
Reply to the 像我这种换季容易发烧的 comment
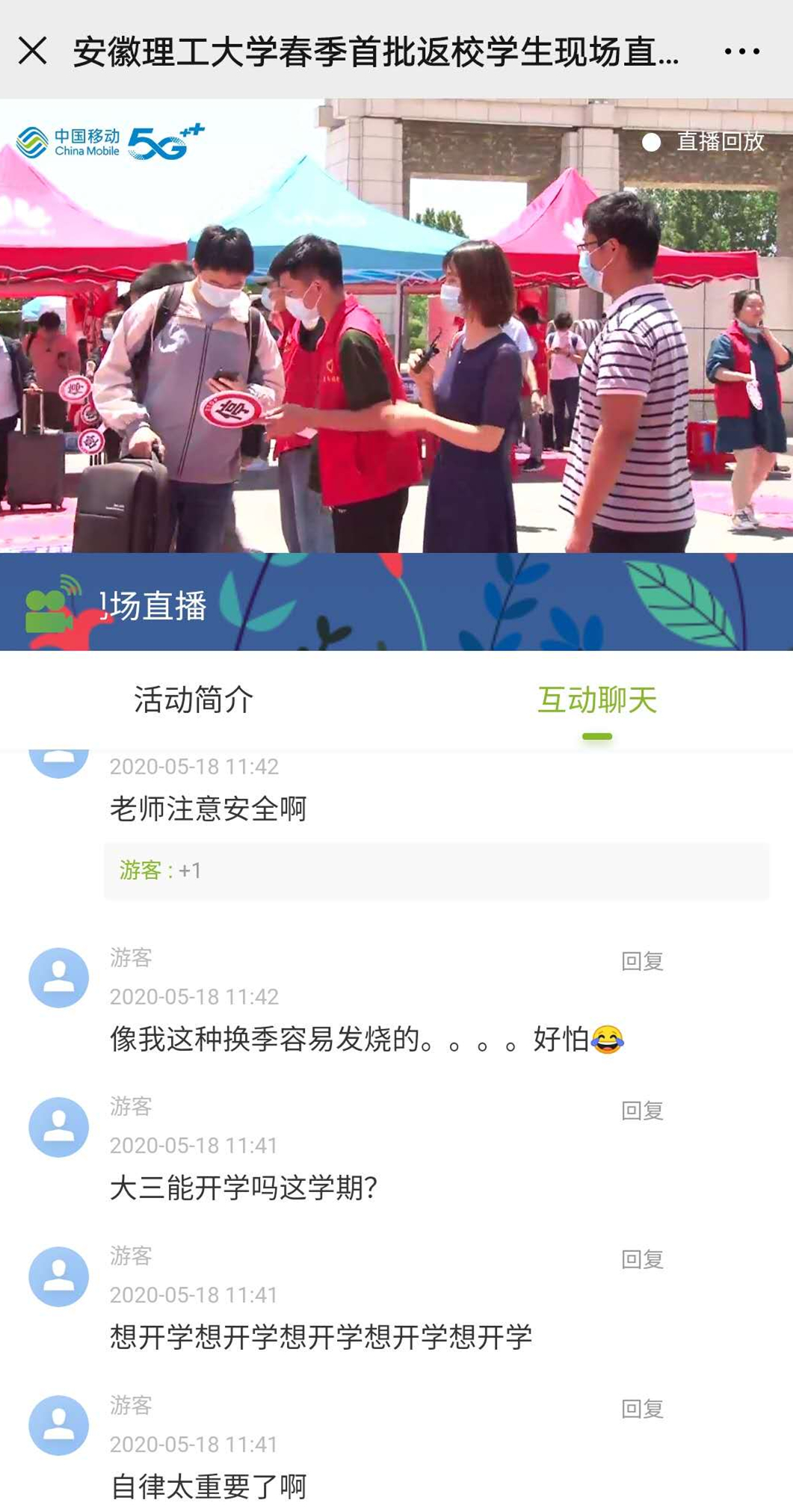coord(642,961)
